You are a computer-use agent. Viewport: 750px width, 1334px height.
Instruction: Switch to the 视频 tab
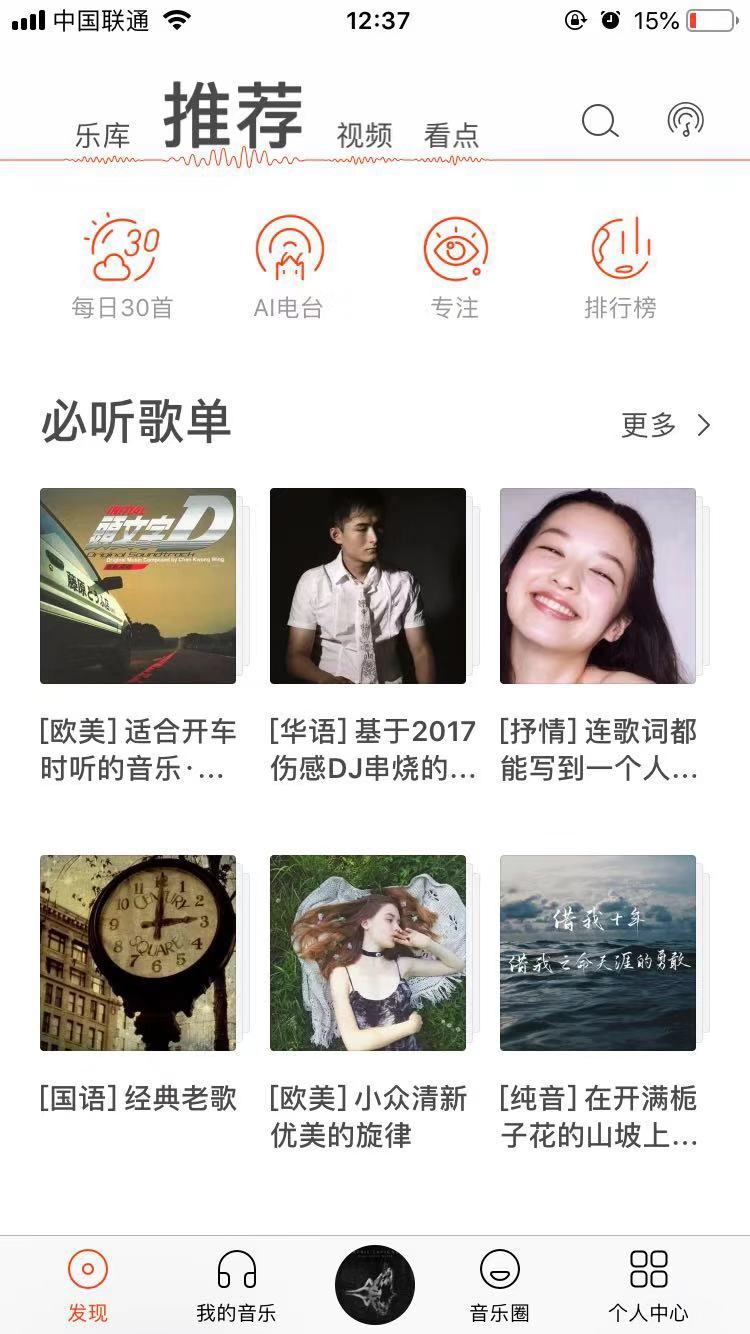[364, 136]
